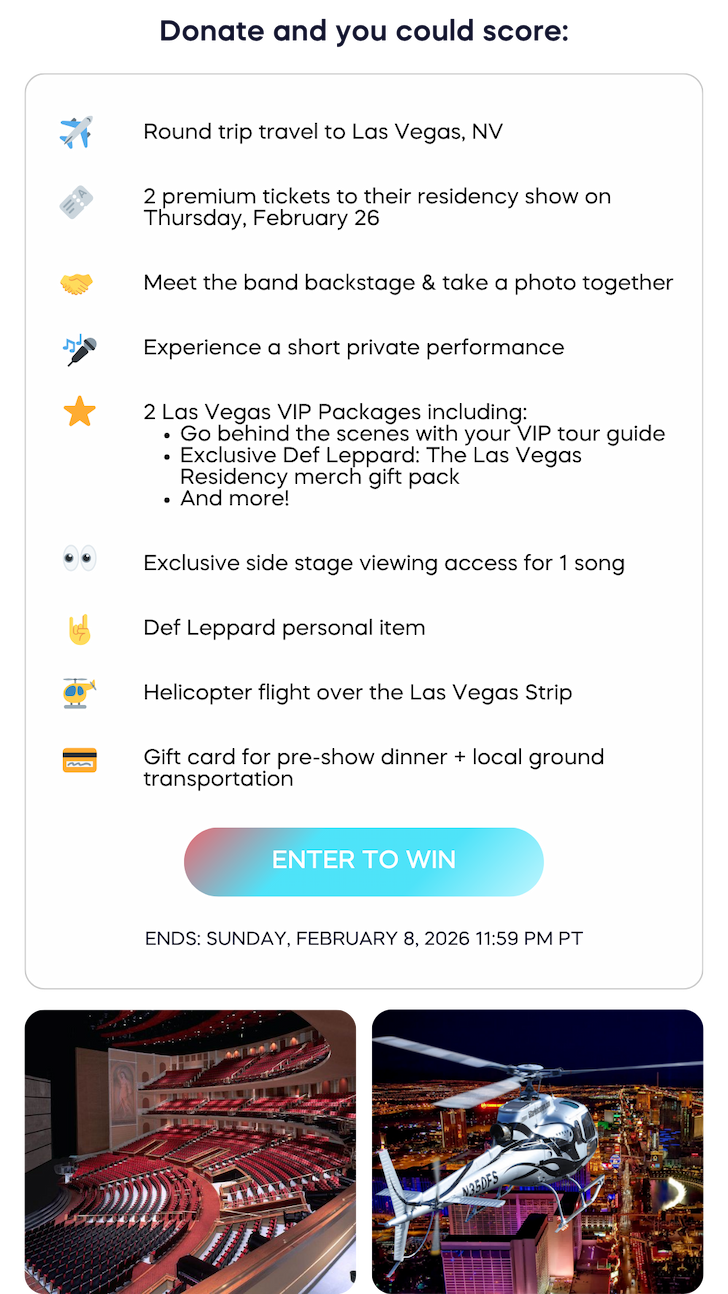Click the airplane icon next to round trip travel

click(78, 131)
